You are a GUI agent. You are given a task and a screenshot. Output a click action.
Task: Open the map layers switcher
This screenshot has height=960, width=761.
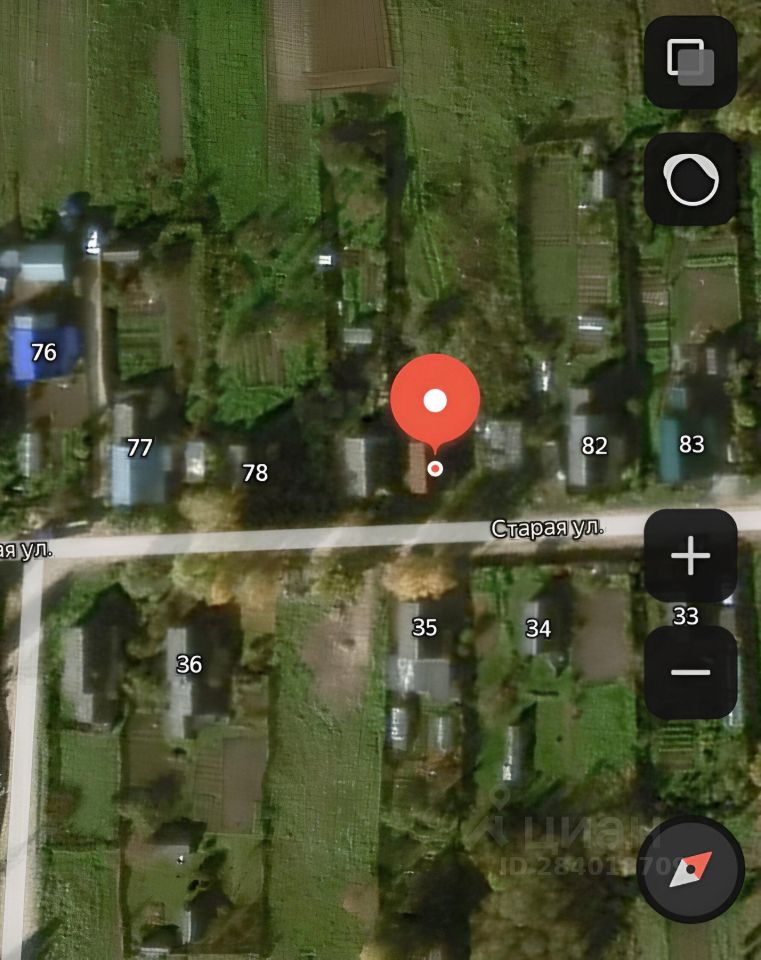pos(690,62)
